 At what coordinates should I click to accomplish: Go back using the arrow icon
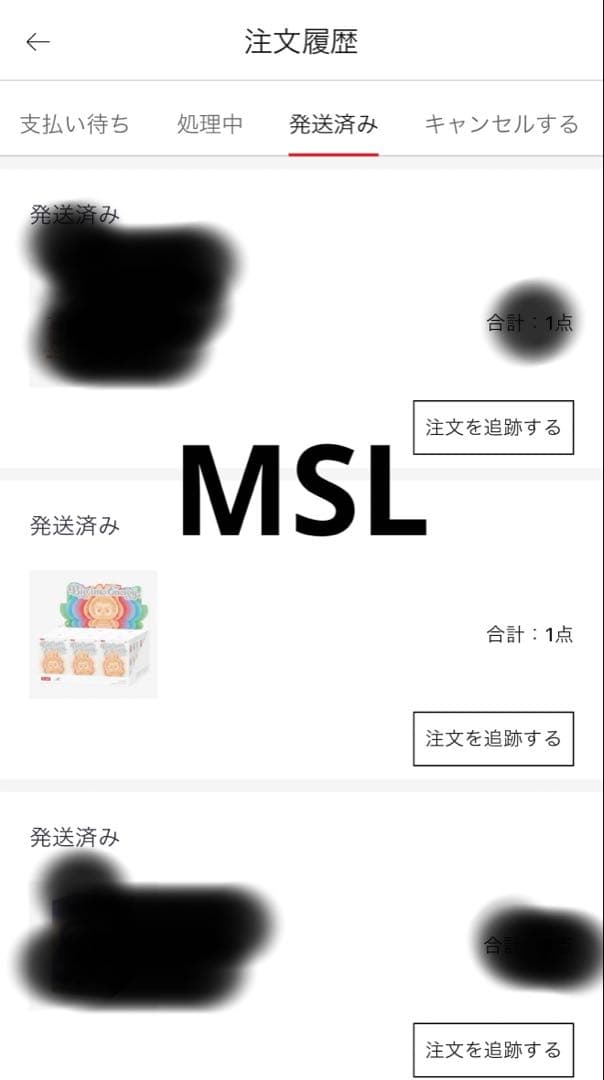38,42
